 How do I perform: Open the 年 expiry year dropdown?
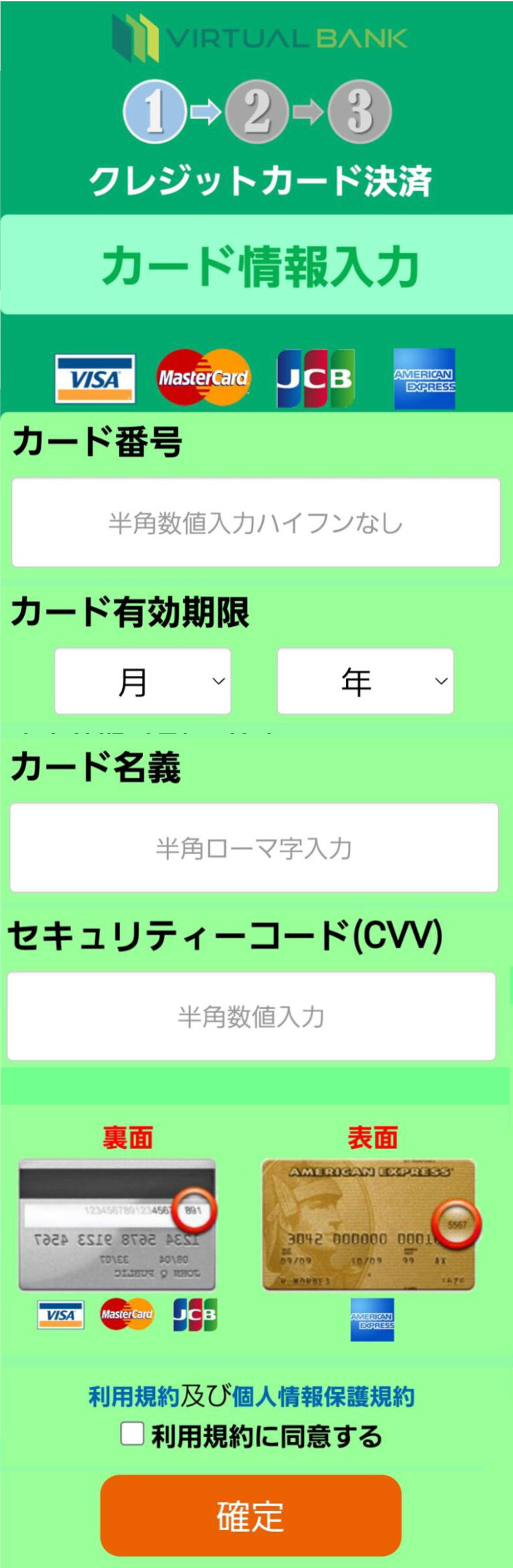365,681
